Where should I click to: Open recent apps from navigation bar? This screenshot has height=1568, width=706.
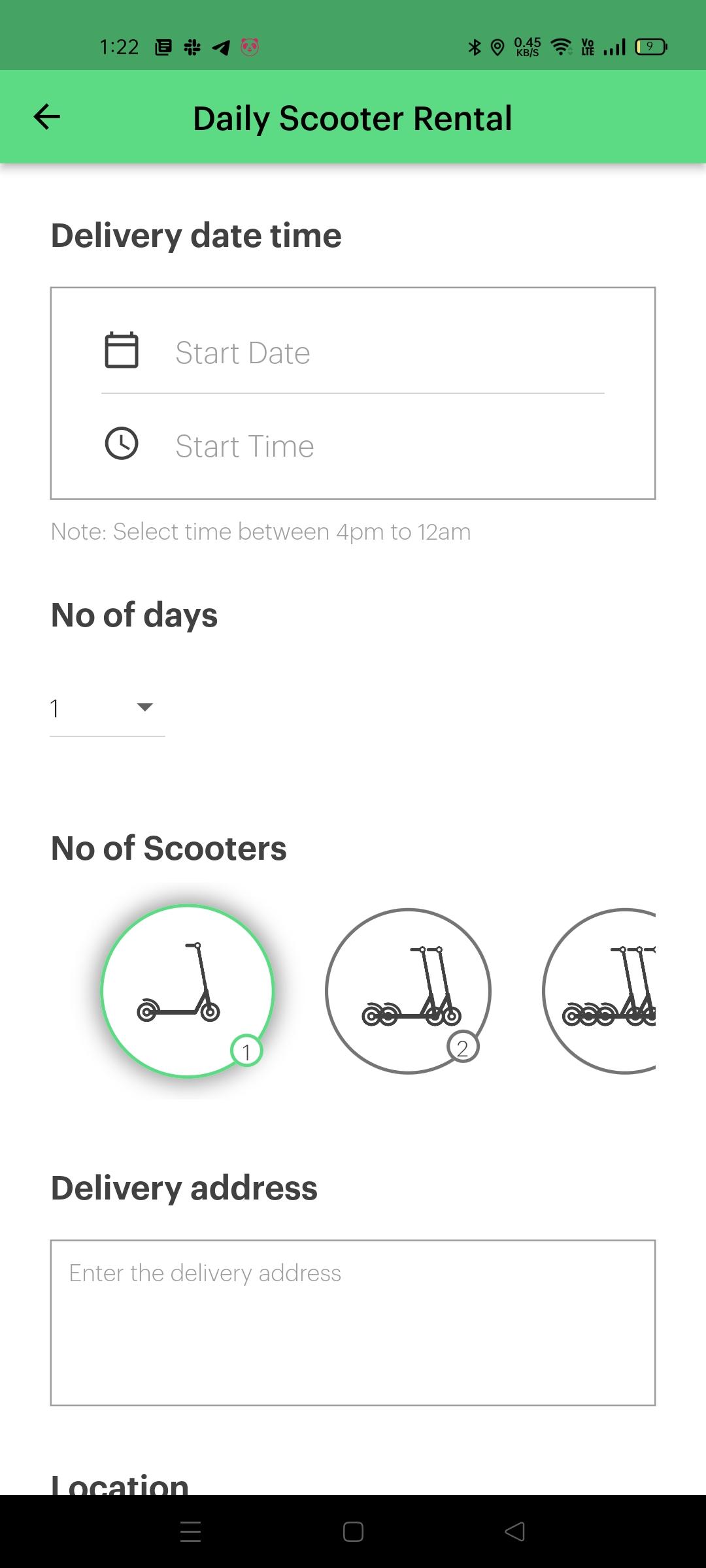pos(190,1531)
